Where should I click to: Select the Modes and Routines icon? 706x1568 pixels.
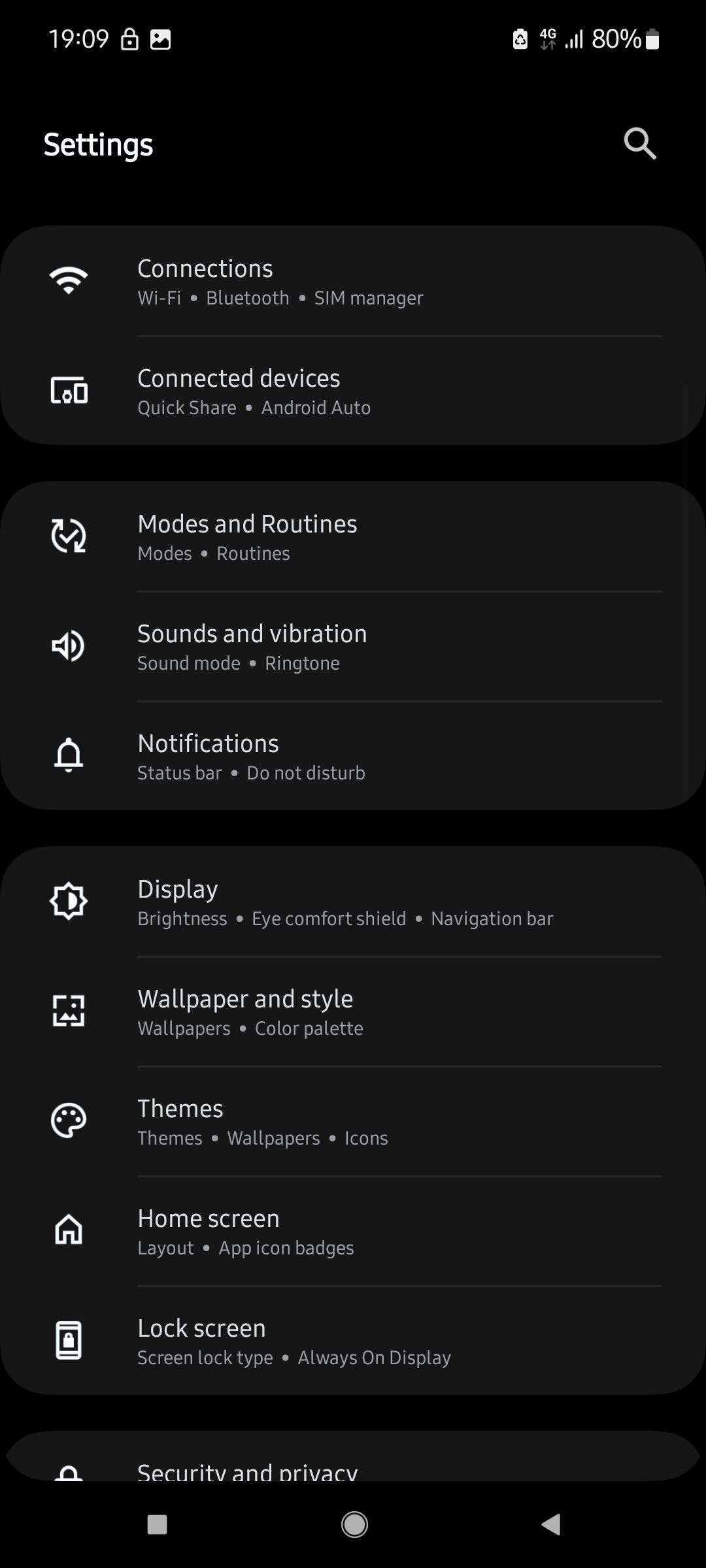68,536
